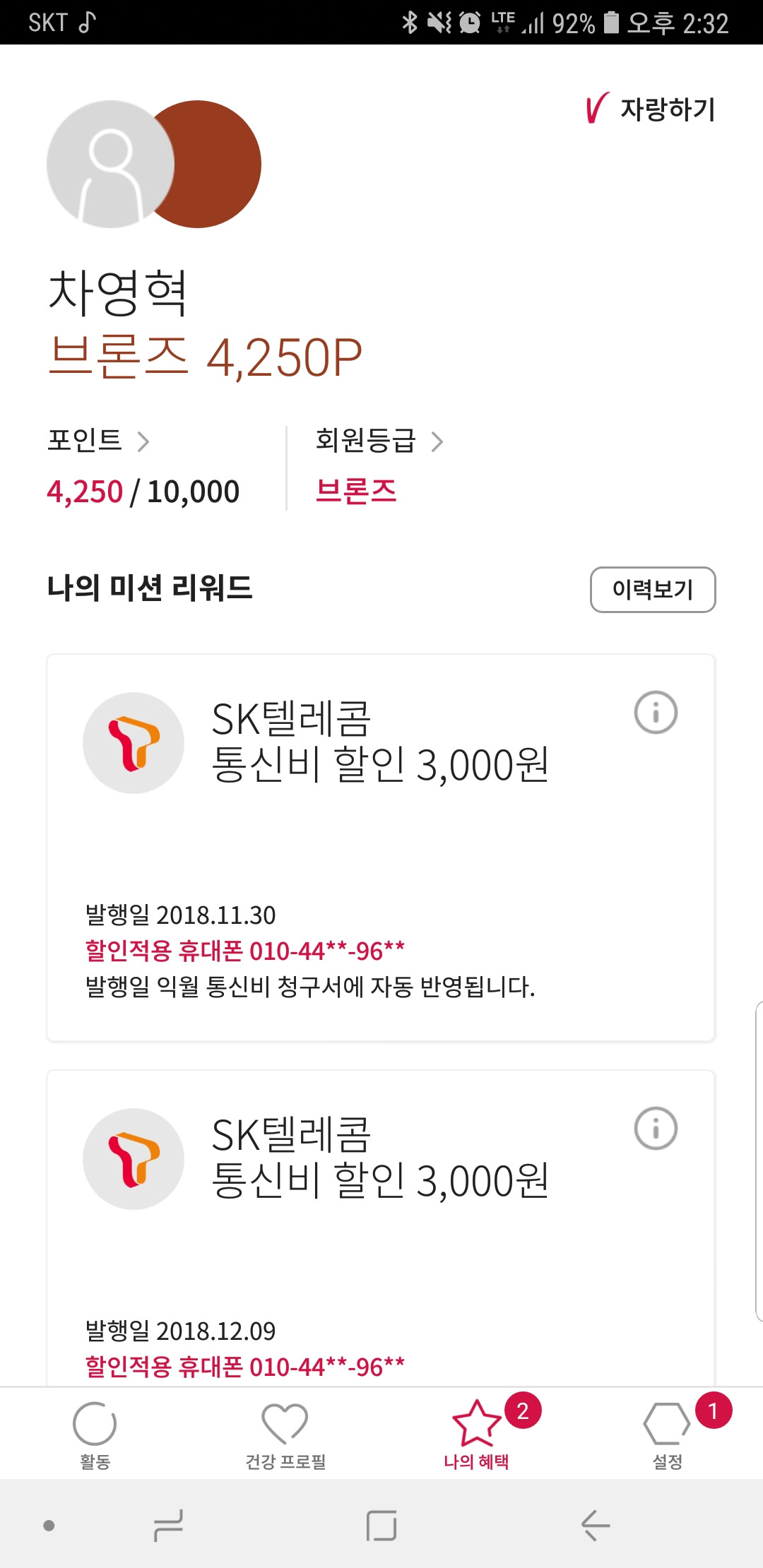Open 회원등급 details
This screenshot has width=763, height=1568.
tap(379, 441)
